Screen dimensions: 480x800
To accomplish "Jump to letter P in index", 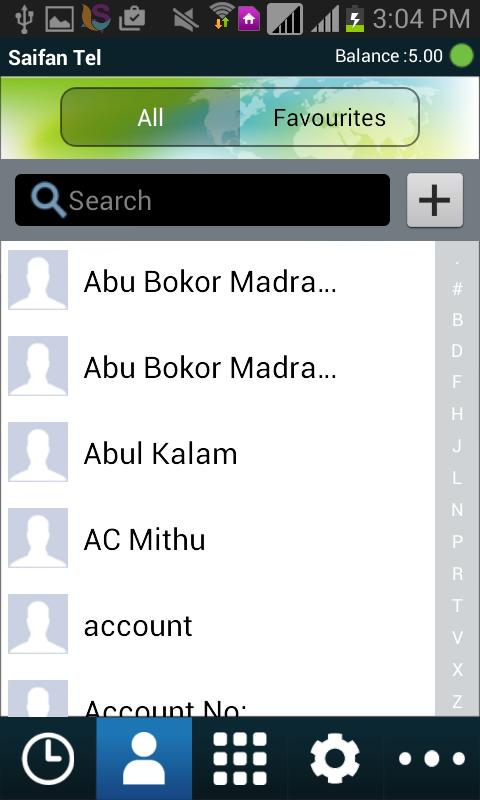I will click(457, 541).
